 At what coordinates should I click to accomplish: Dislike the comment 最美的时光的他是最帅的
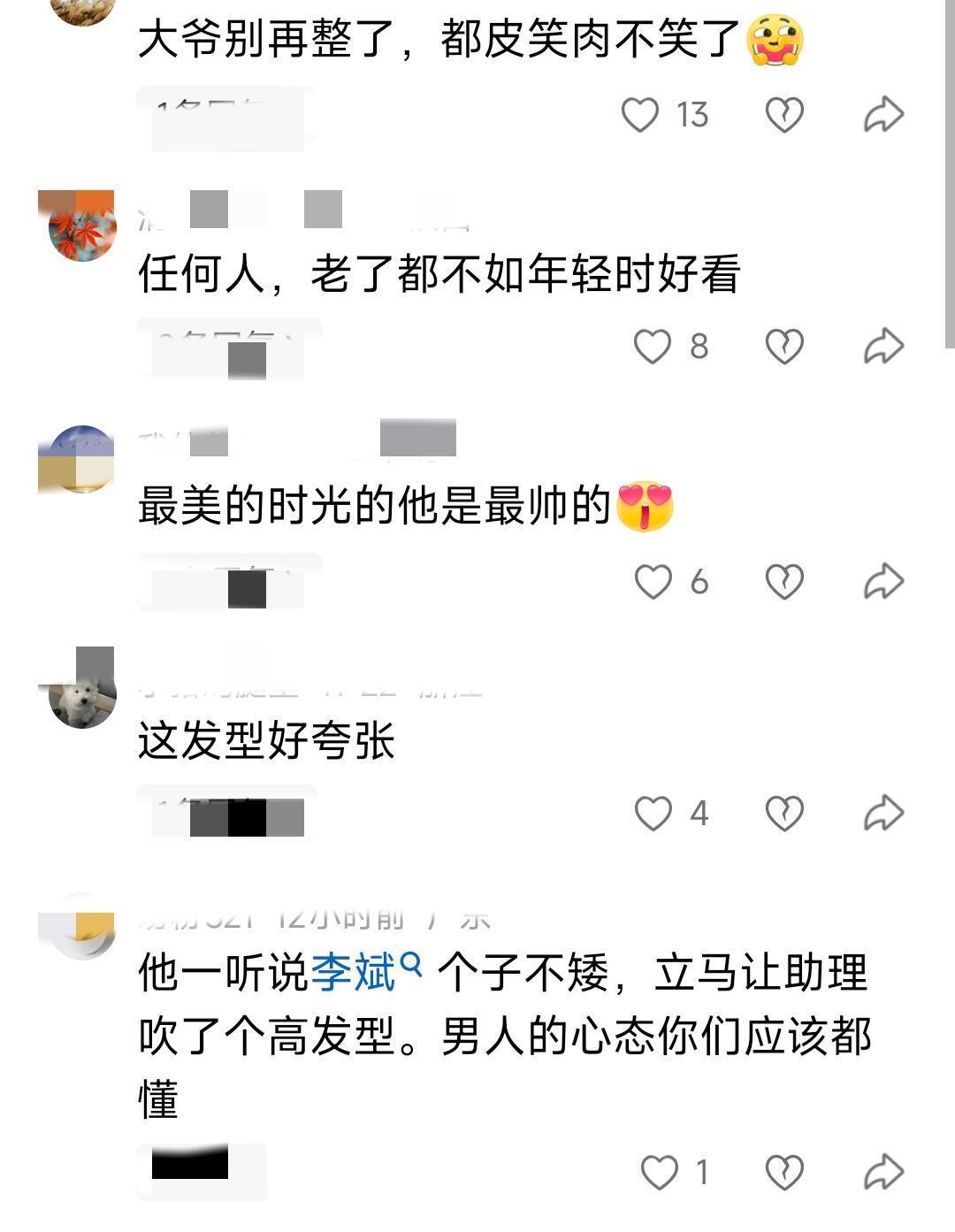click(783, 582)
